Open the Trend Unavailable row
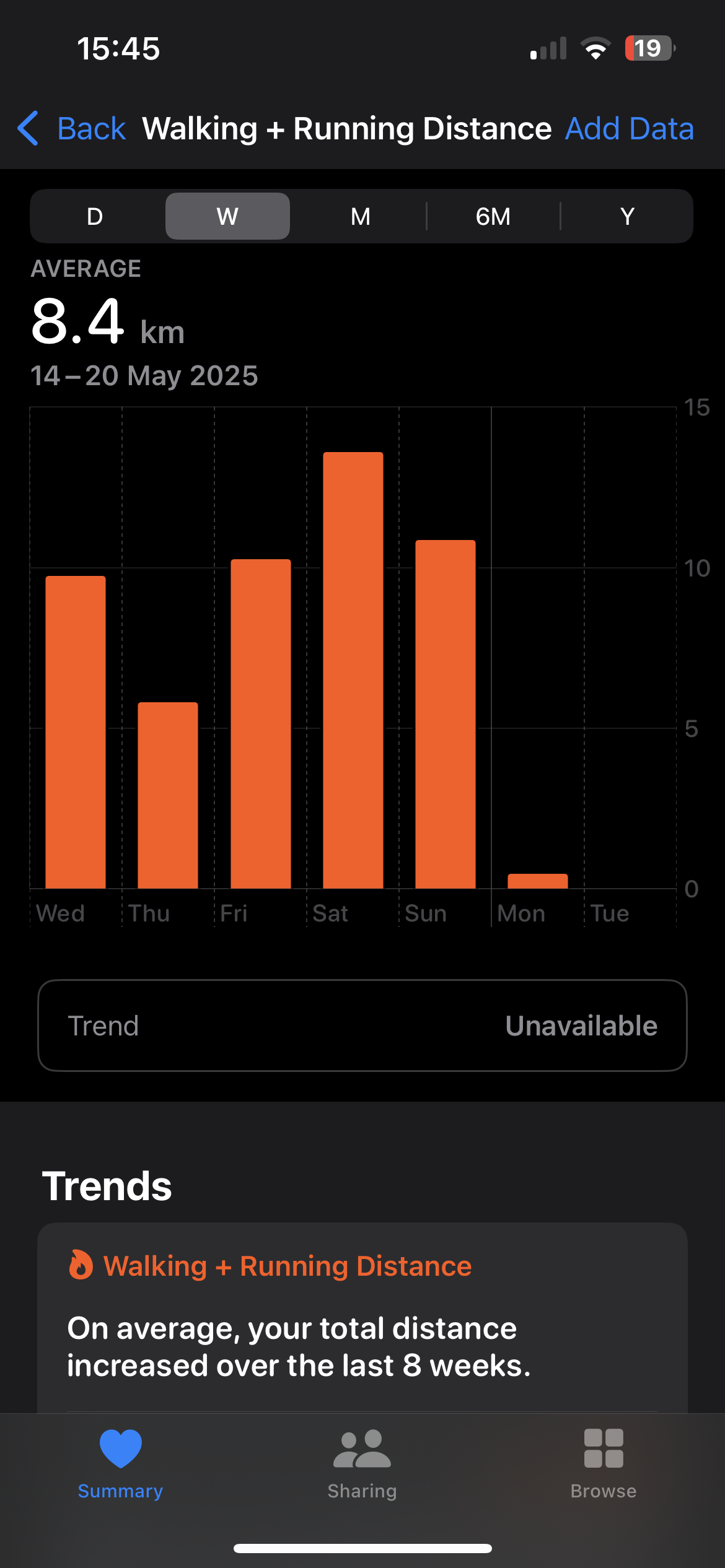Screen dimensions: 725x1568 (362, 1026)
